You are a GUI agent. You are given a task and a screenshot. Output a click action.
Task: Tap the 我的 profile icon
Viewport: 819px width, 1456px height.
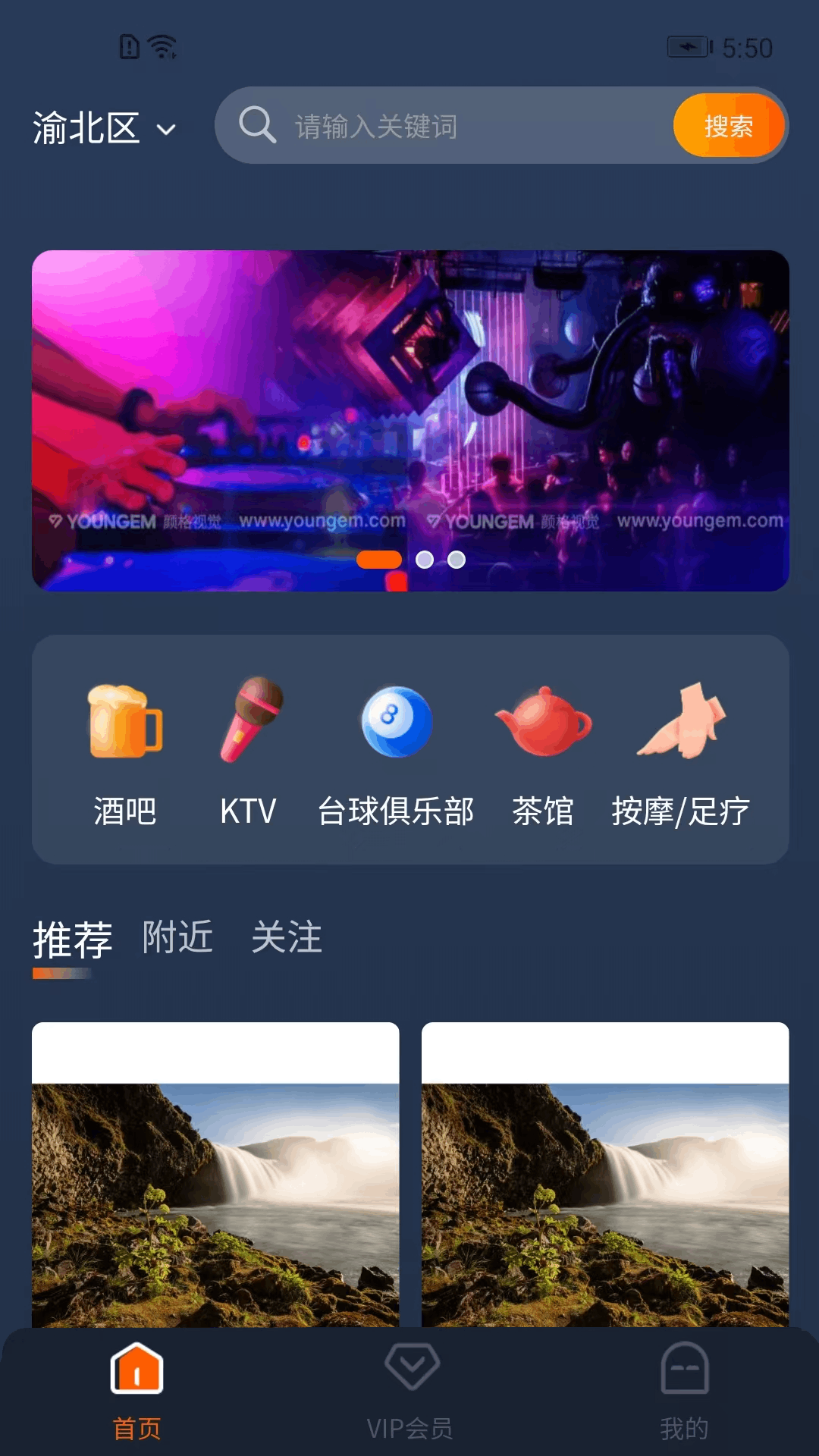pos(682,1369)
